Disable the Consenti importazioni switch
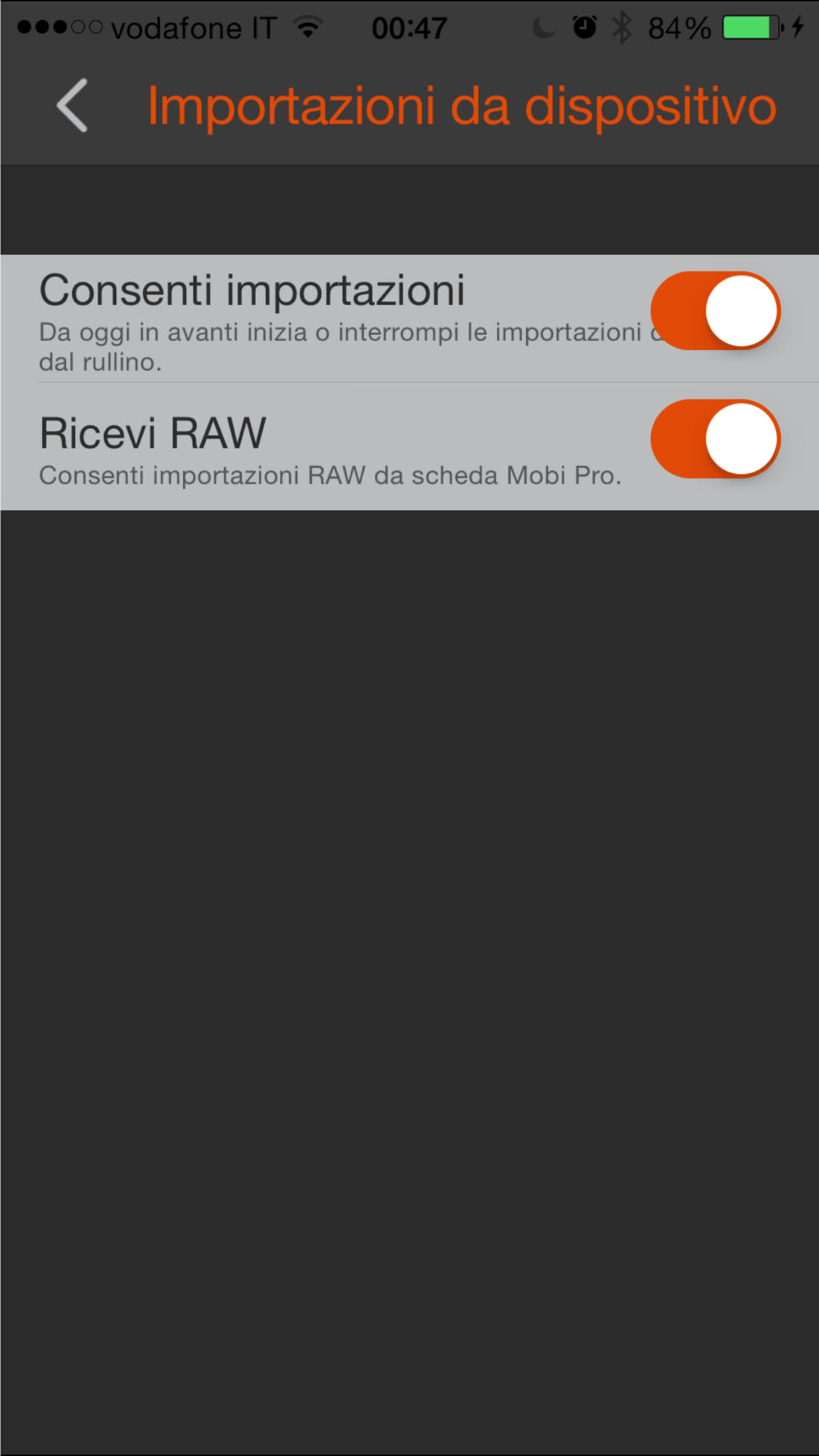Screen dimensions: 819x1456 point(715,311)
